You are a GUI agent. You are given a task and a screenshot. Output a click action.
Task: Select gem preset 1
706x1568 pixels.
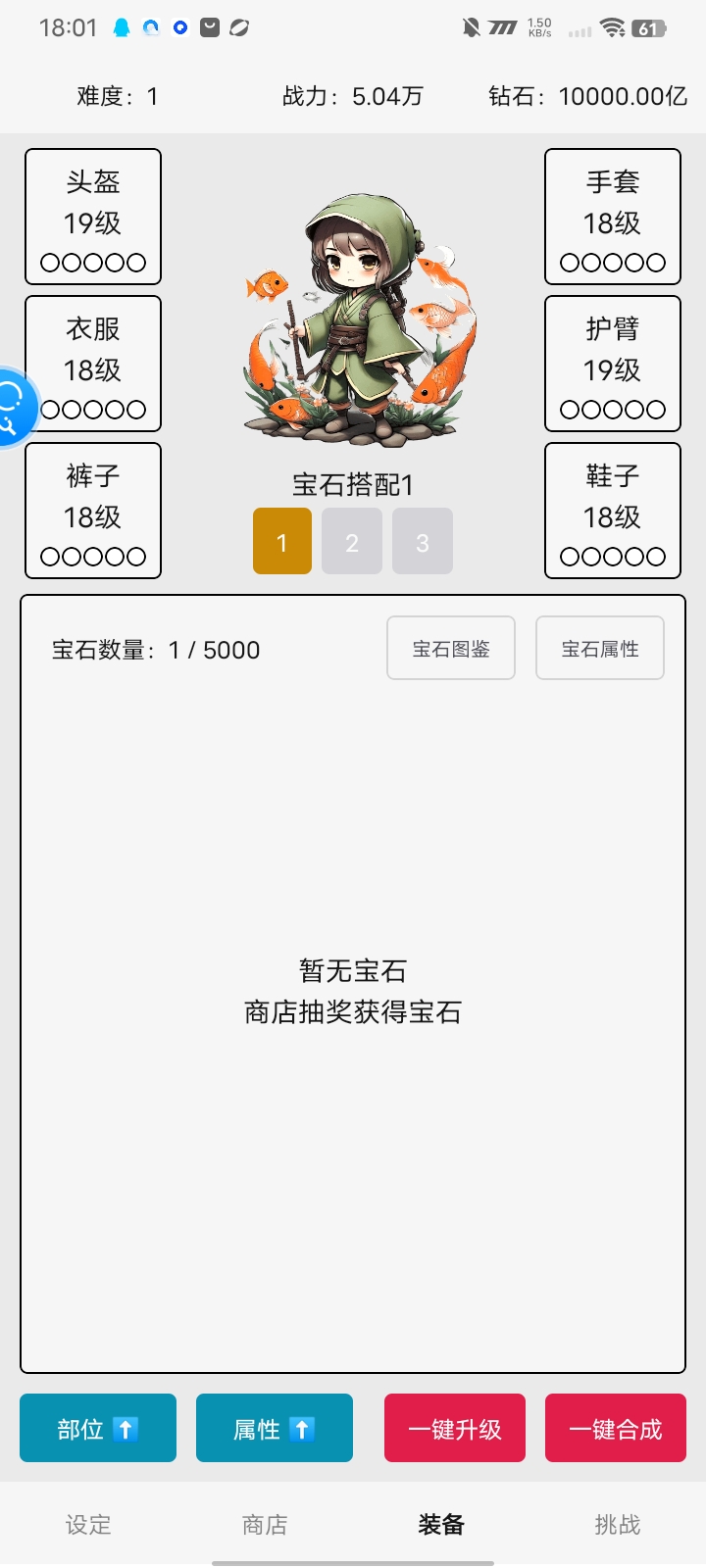(x=282, y=541)
